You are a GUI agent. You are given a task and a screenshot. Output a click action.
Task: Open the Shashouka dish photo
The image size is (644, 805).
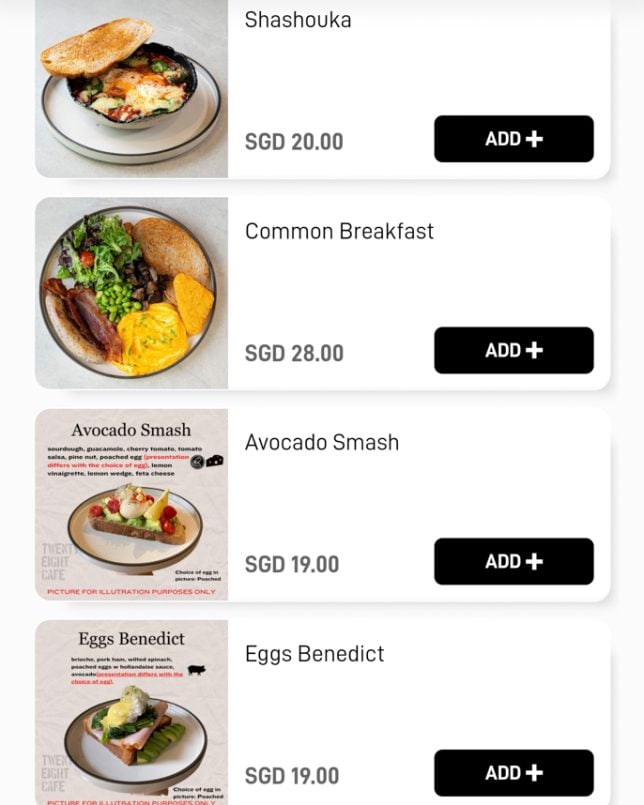[131, 90]
